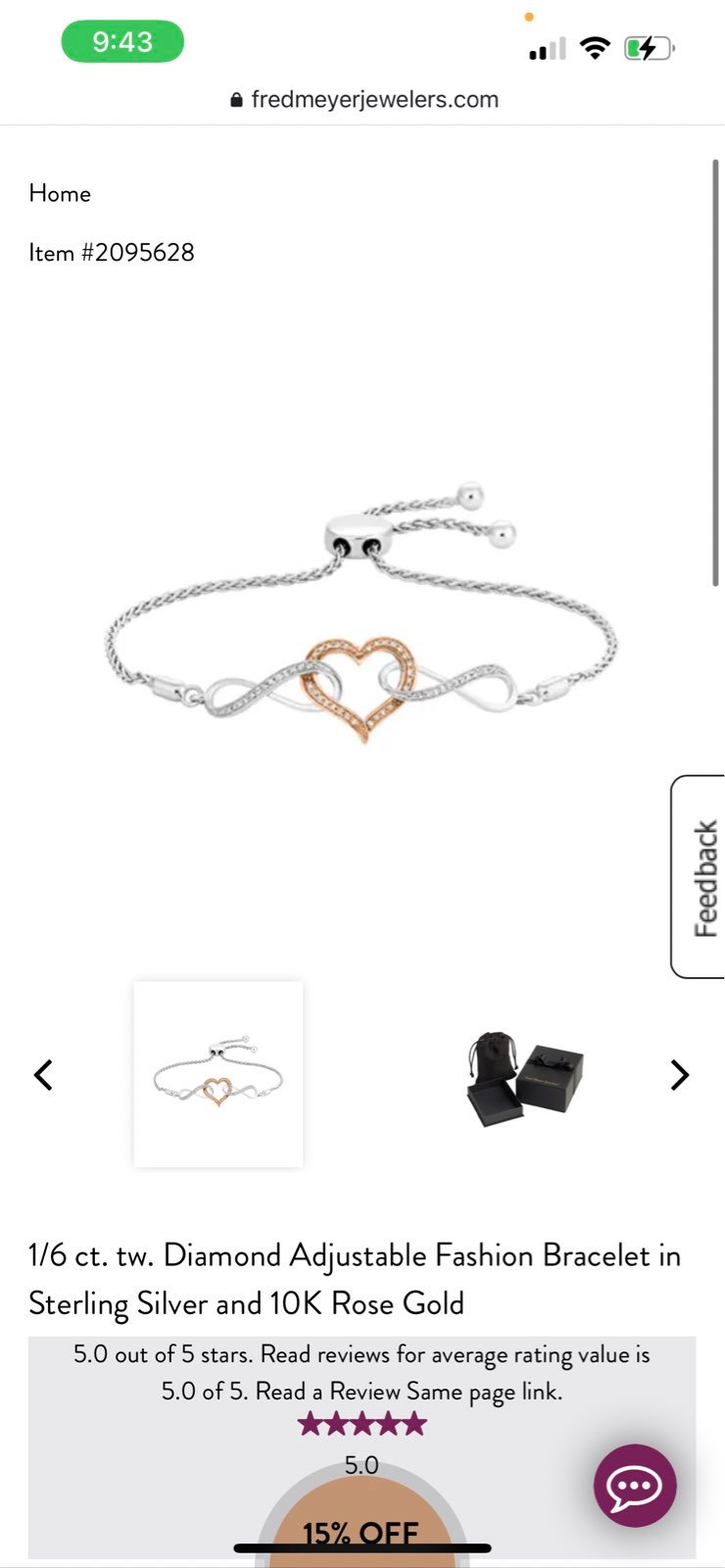Show previous product image with left arrow
Screen dimensions: 725x1568
[x=43, y=1075]
